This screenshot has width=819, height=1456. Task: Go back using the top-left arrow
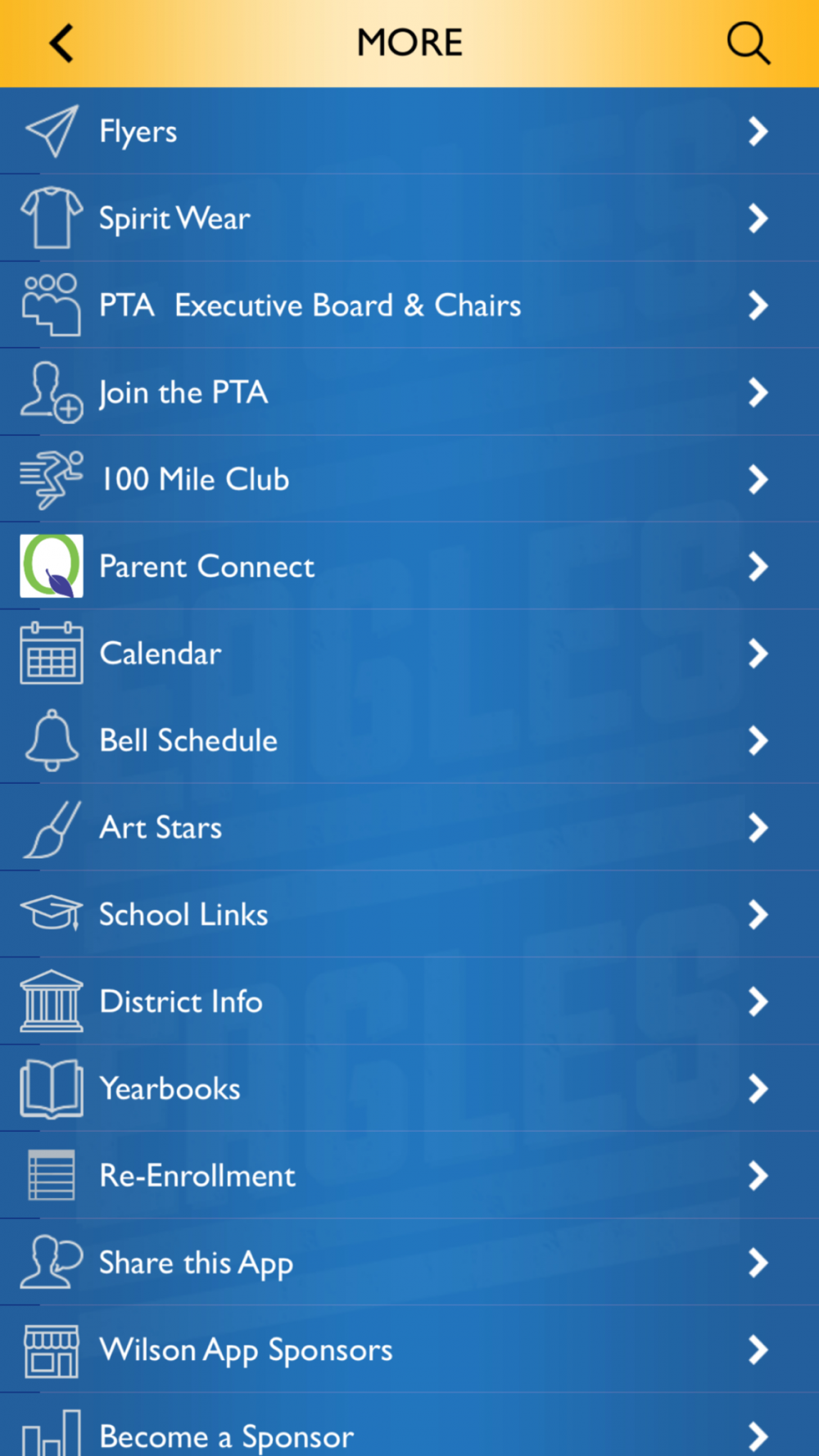point(61,43)
